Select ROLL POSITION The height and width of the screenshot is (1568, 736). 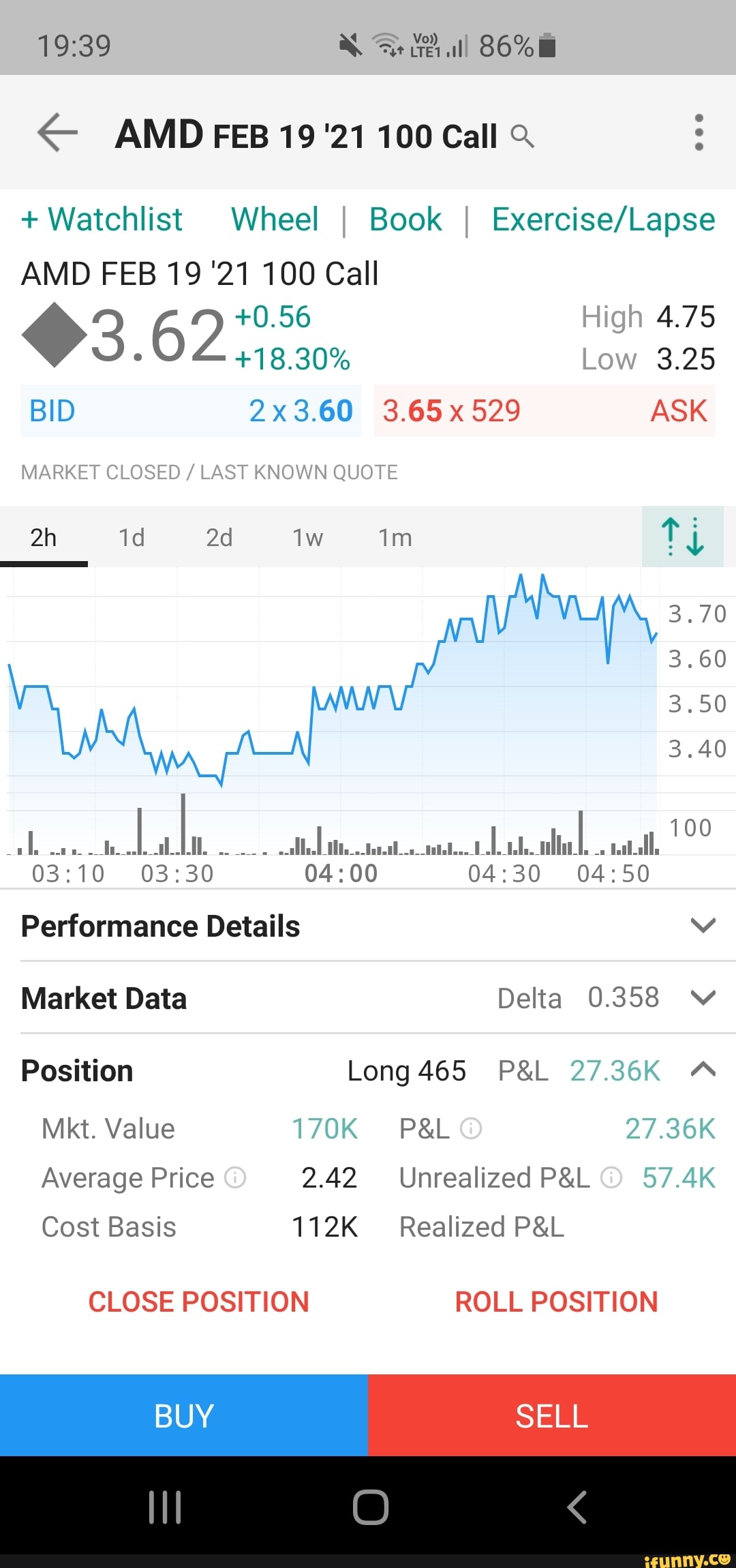[x=555, y=1301]
